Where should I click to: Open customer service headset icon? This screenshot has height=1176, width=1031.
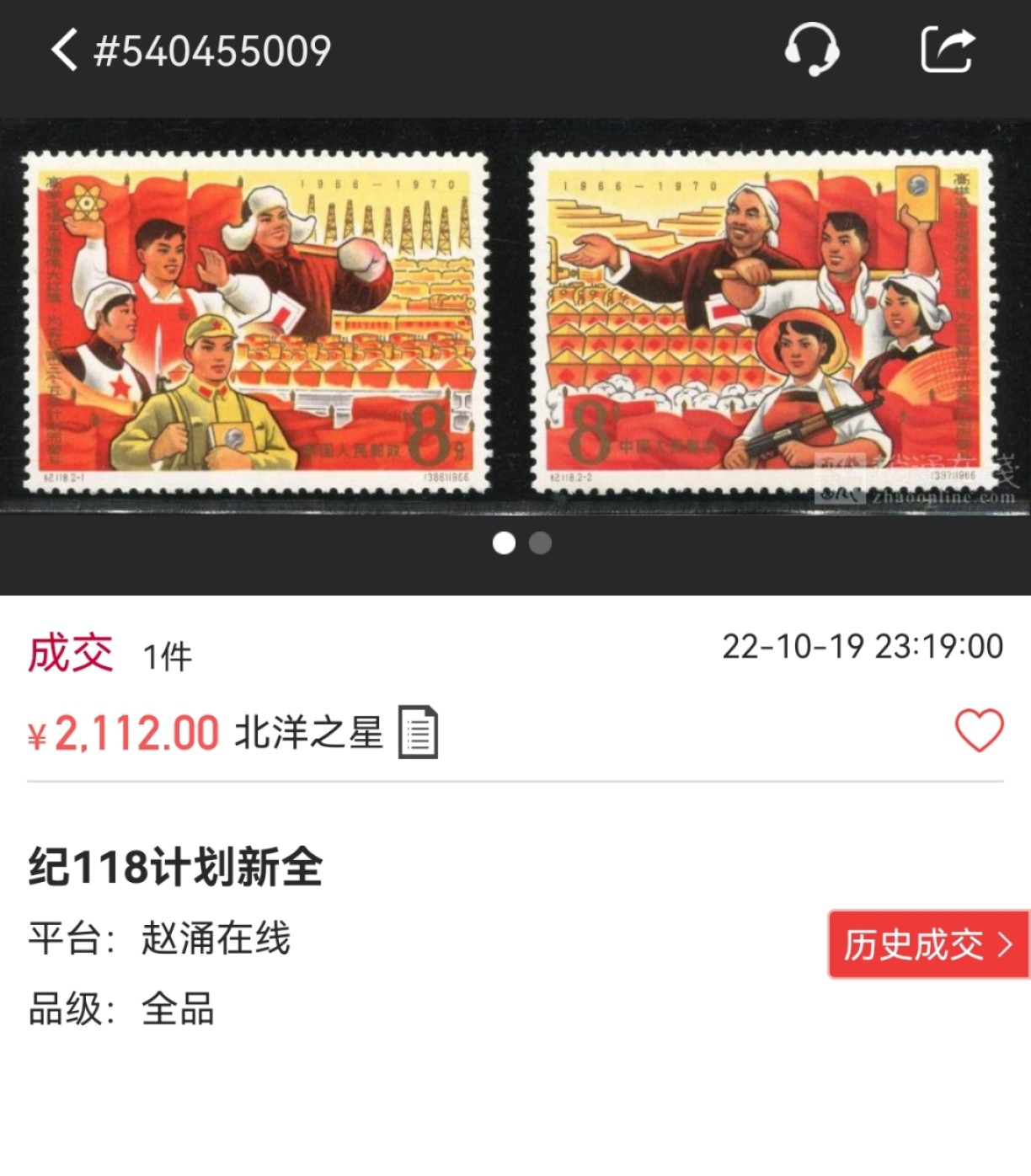pos(811,50)
